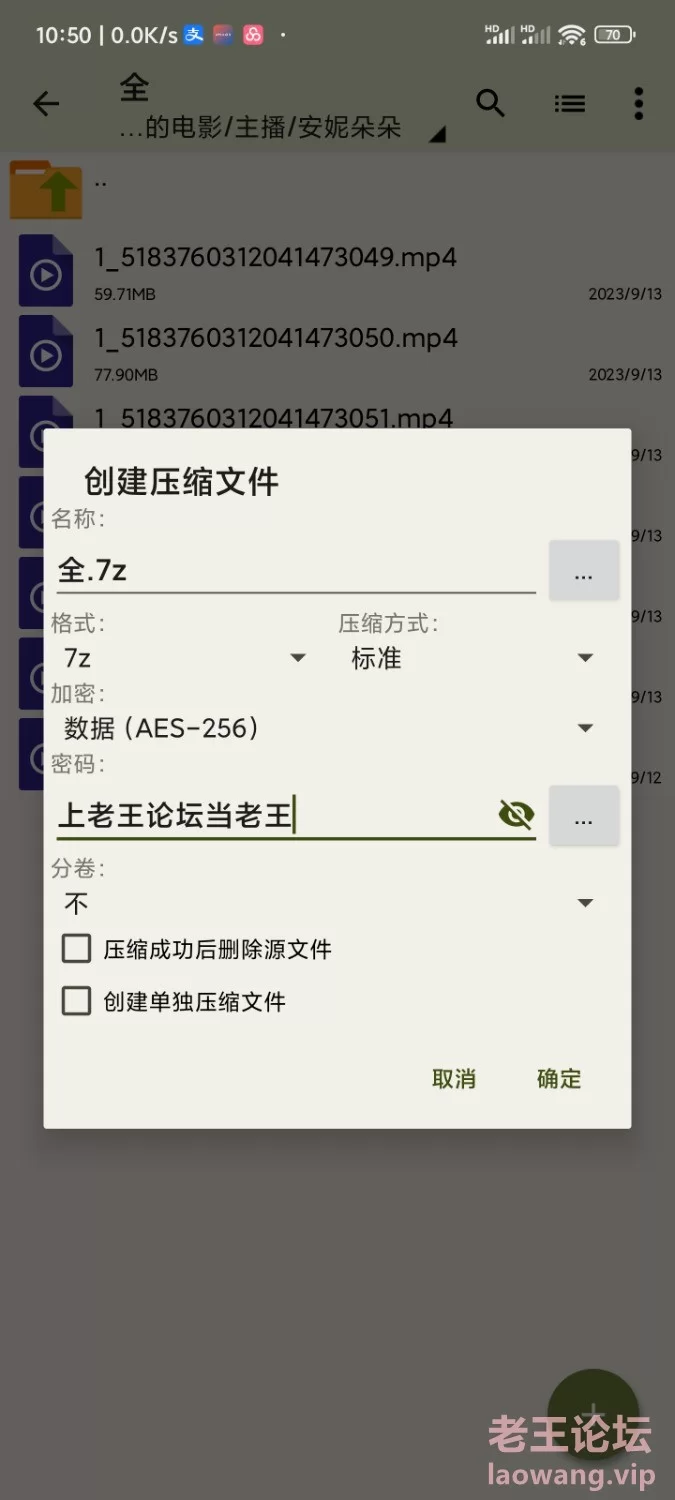Tap the archive name field 全.7z
Screen dimensions: 675x1500
point(296,570)
